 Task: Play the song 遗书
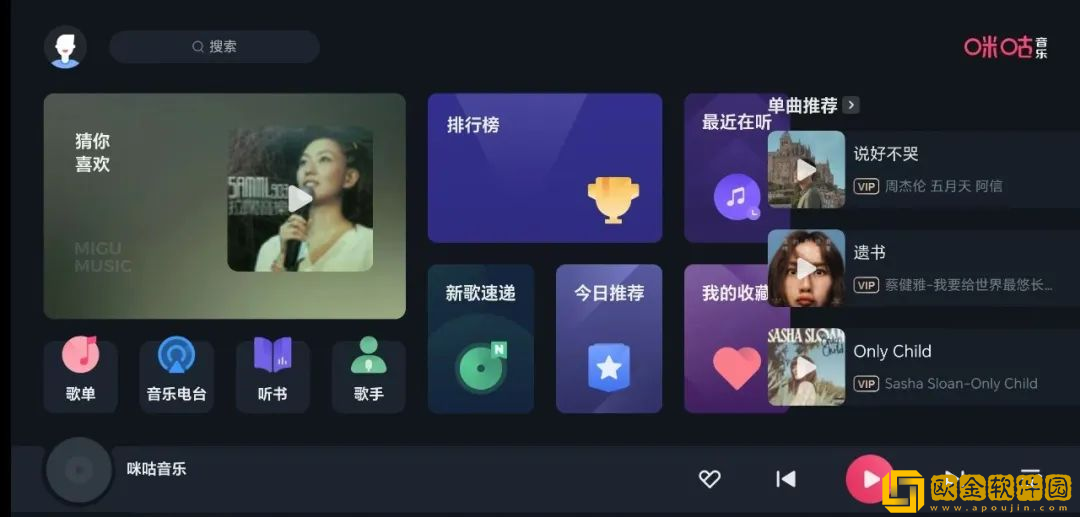[x=806, y=268]
